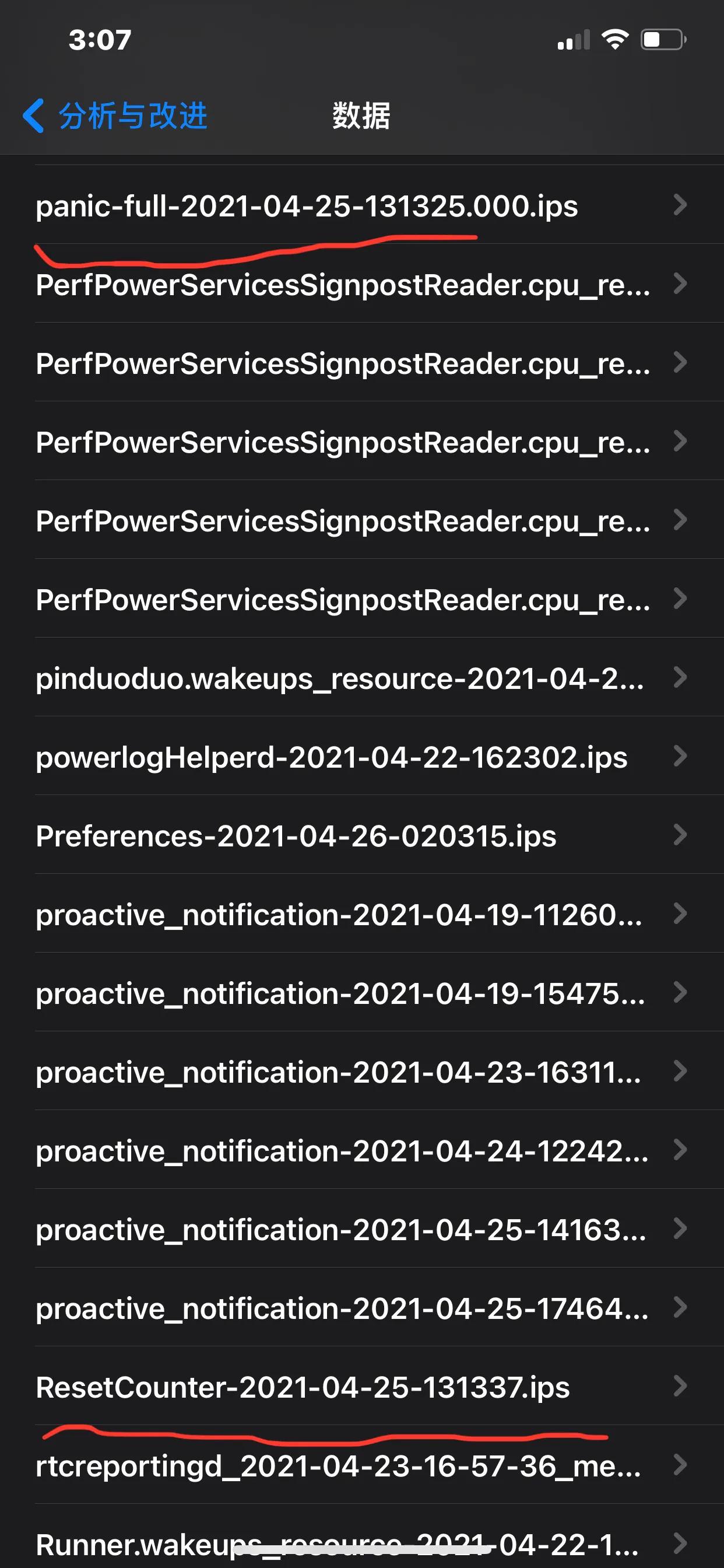Open the rtcreportingd_2021-04-23-16-57-36 log
The width and height of the screenshot is (724, 1568).
pyautogui.click(x=338, y=1466)
